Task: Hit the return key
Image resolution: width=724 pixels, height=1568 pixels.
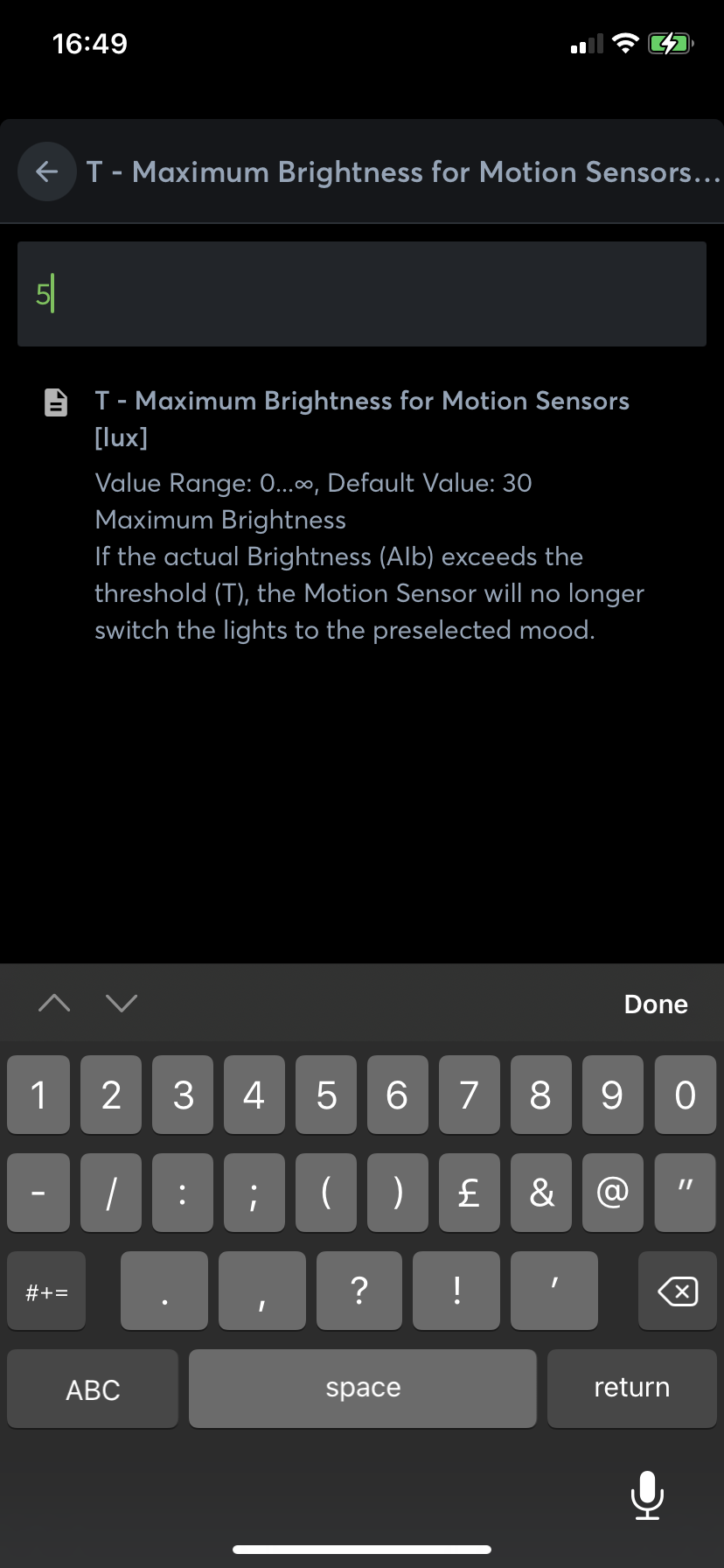Action: (631, 1388)
